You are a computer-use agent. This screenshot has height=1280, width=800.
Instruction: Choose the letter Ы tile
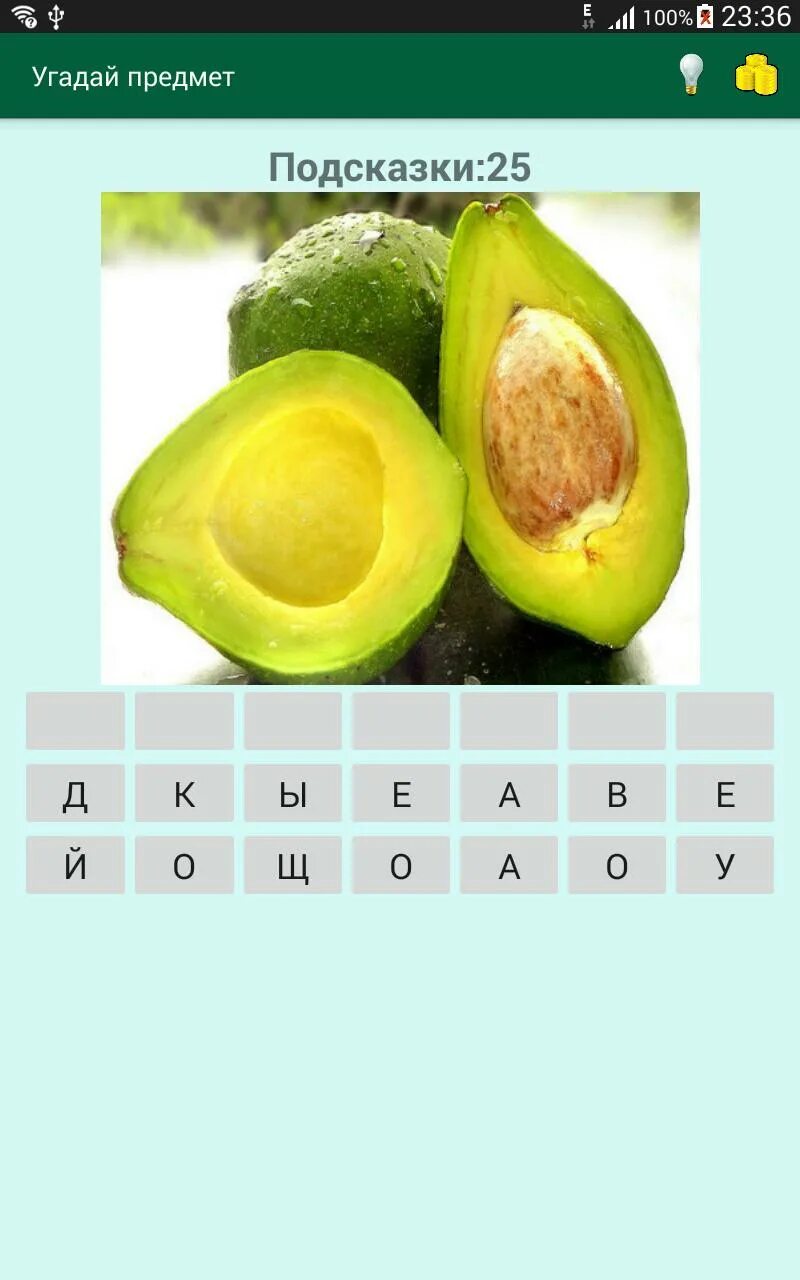point(293,794)
